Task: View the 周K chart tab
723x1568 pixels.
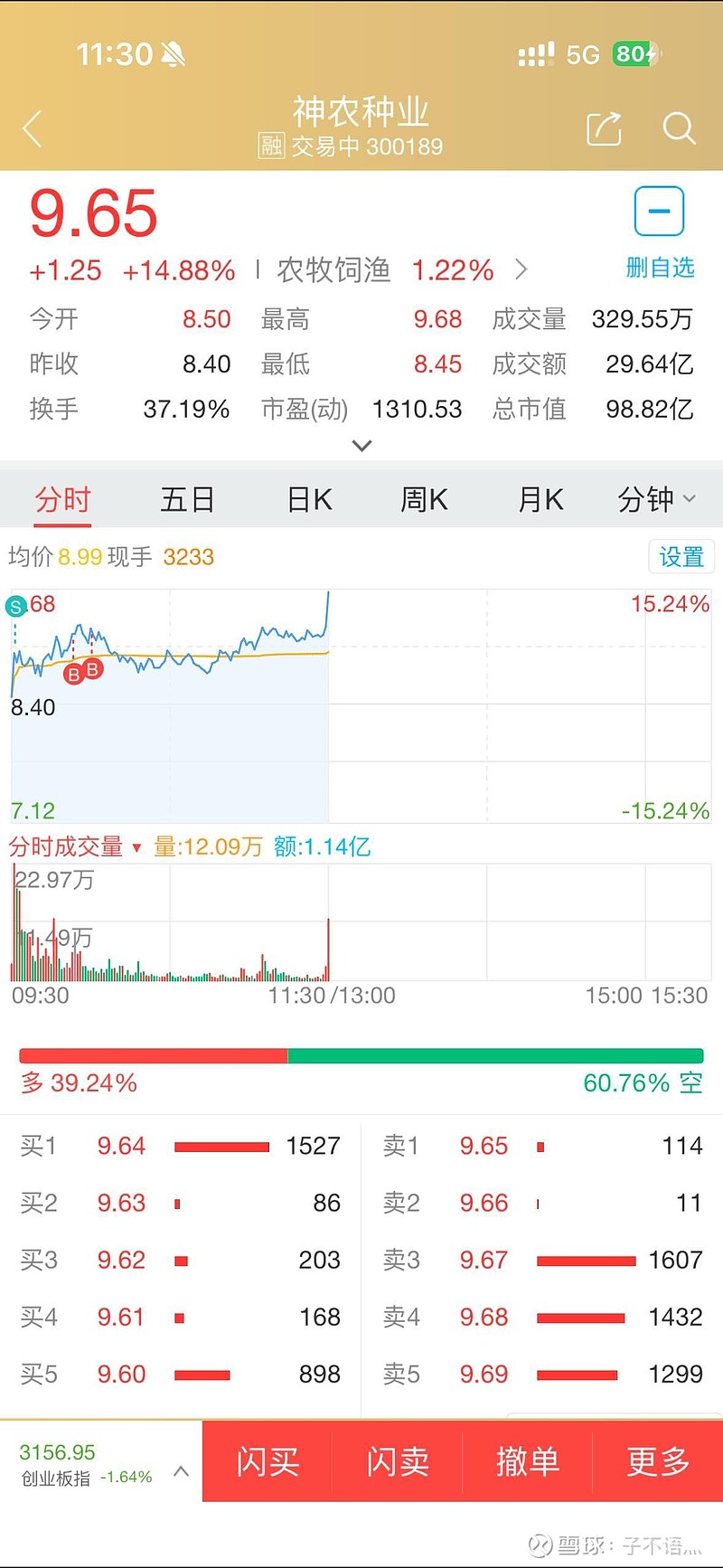Action: click(x=424, y=499)
